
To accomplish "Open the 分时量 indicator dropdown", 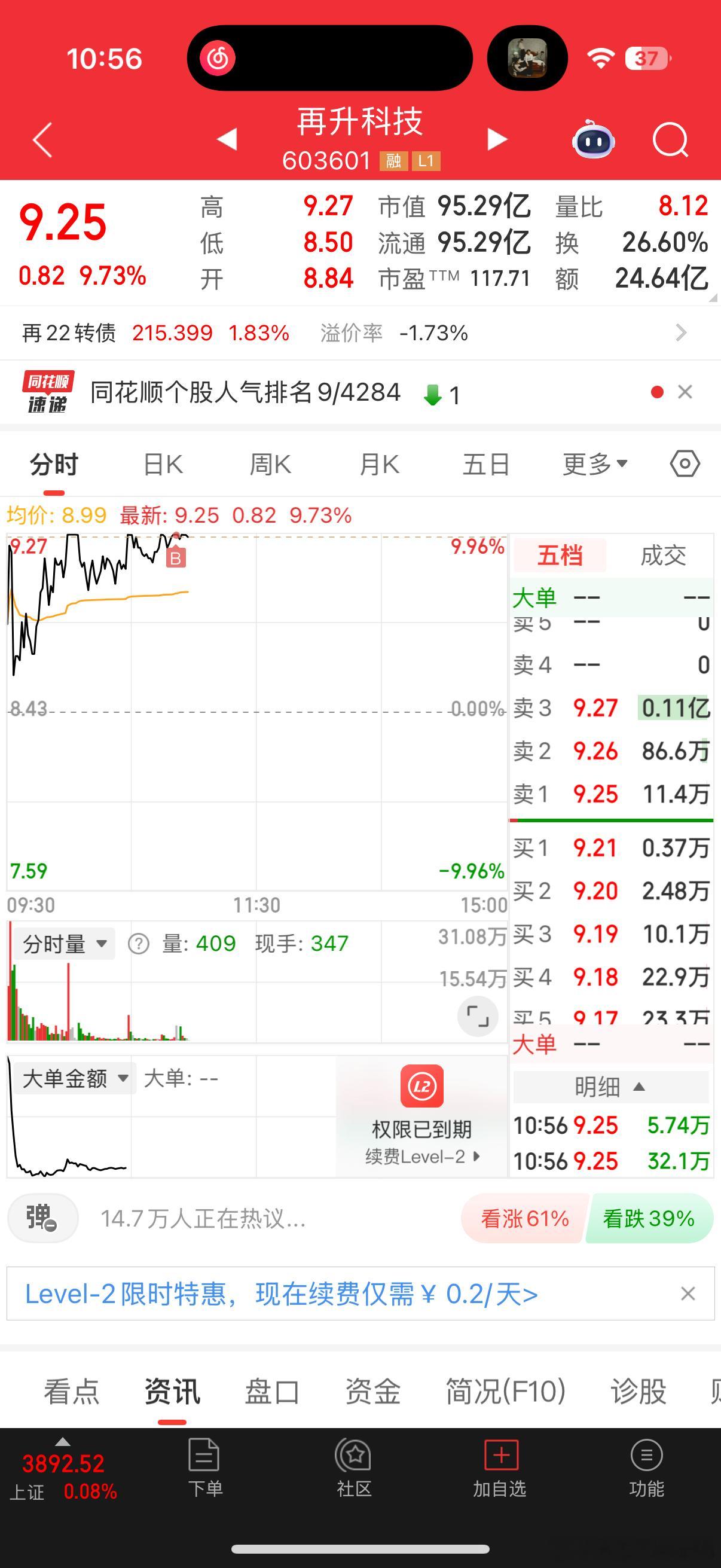I will coord(63,943).
